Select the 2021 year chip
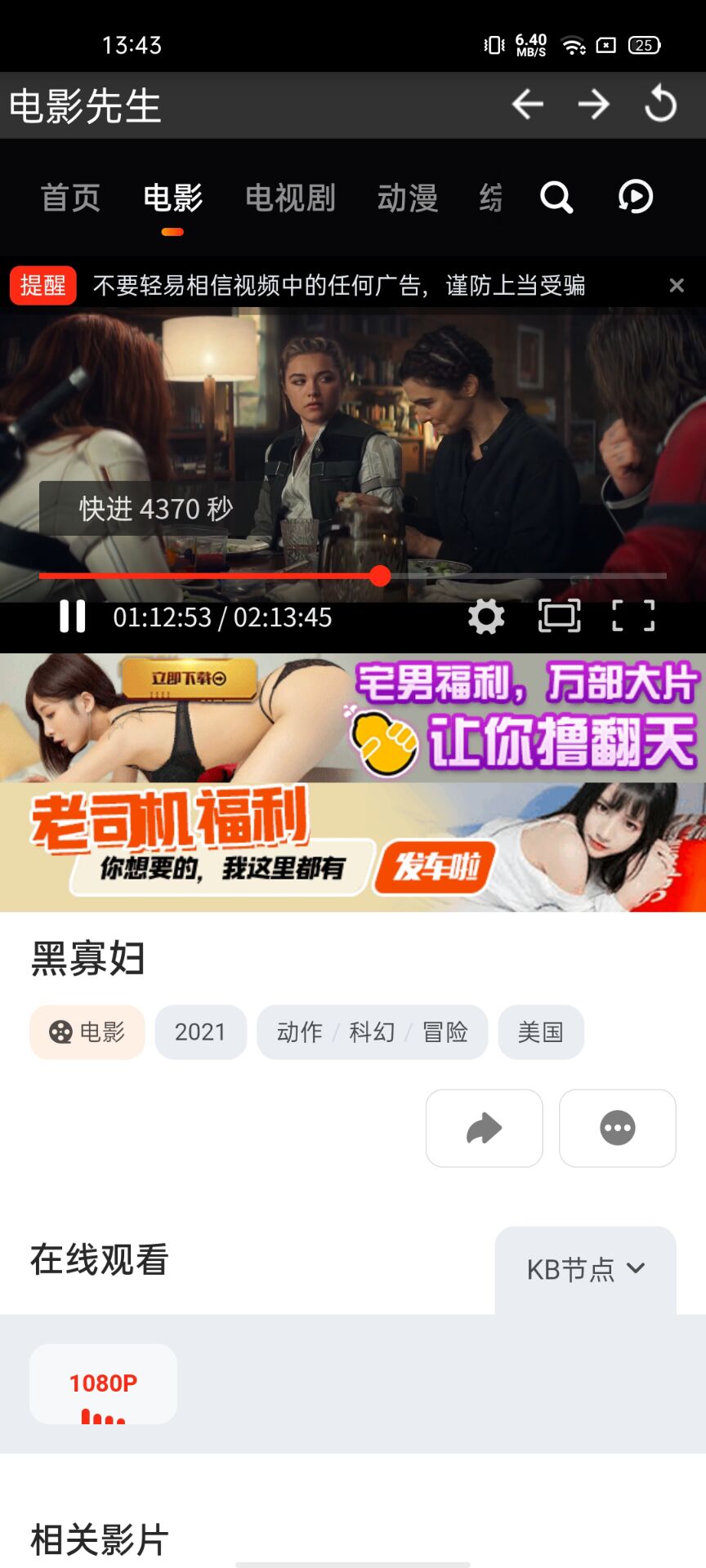 (200, 1032)
